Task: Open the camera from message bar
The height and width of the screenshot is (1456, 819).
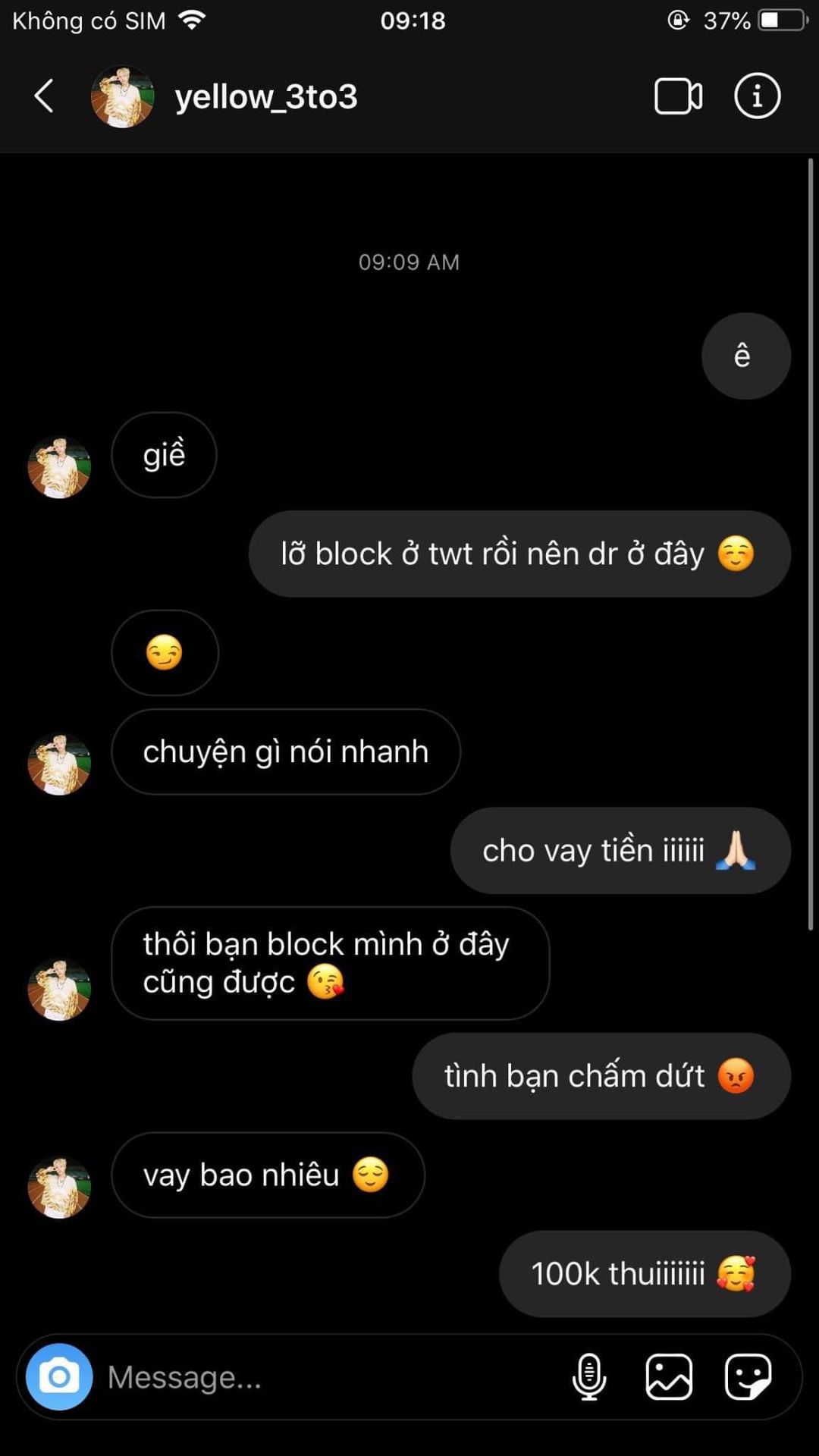Action: tap(59, 1376)
